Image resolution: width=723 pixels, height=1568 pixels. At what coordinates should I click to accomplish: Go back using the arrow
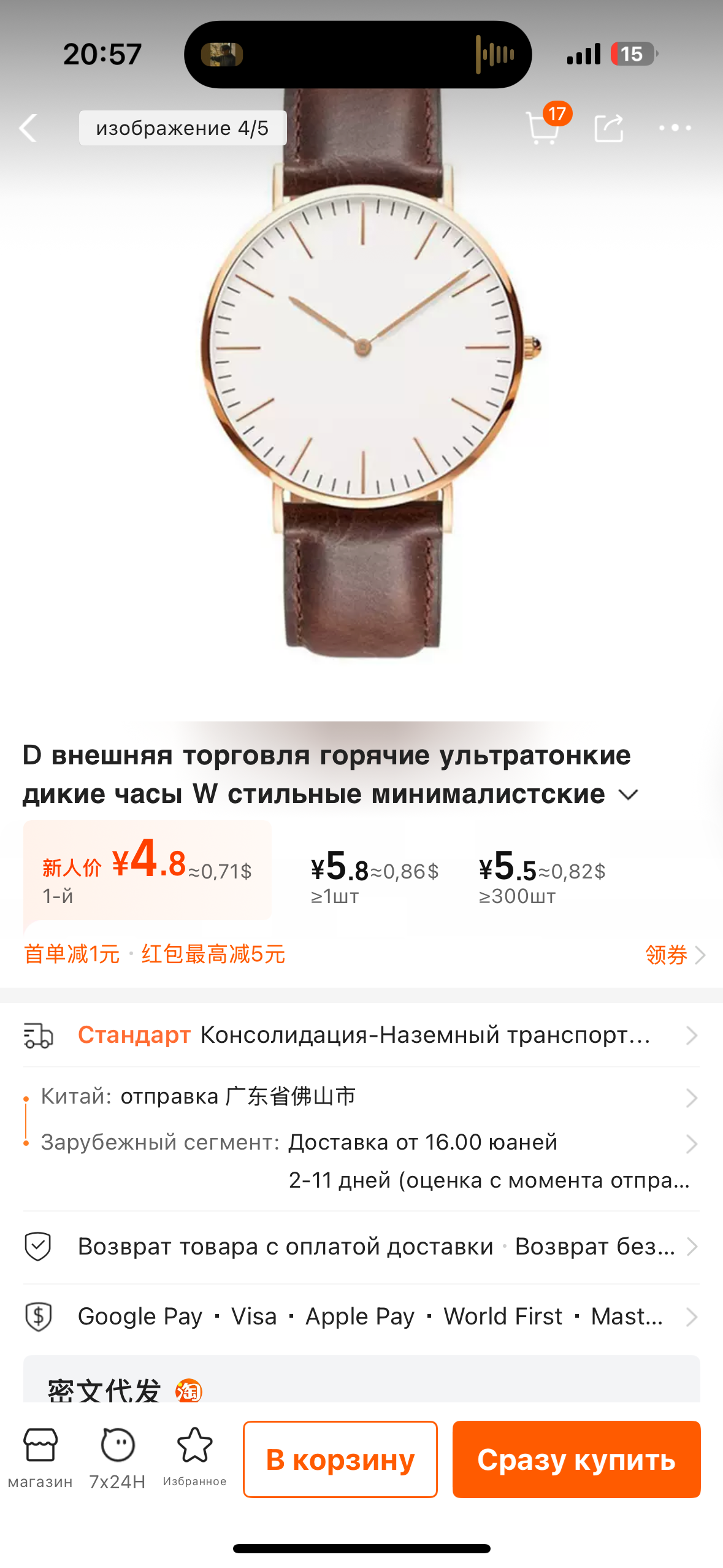point(29,128)
